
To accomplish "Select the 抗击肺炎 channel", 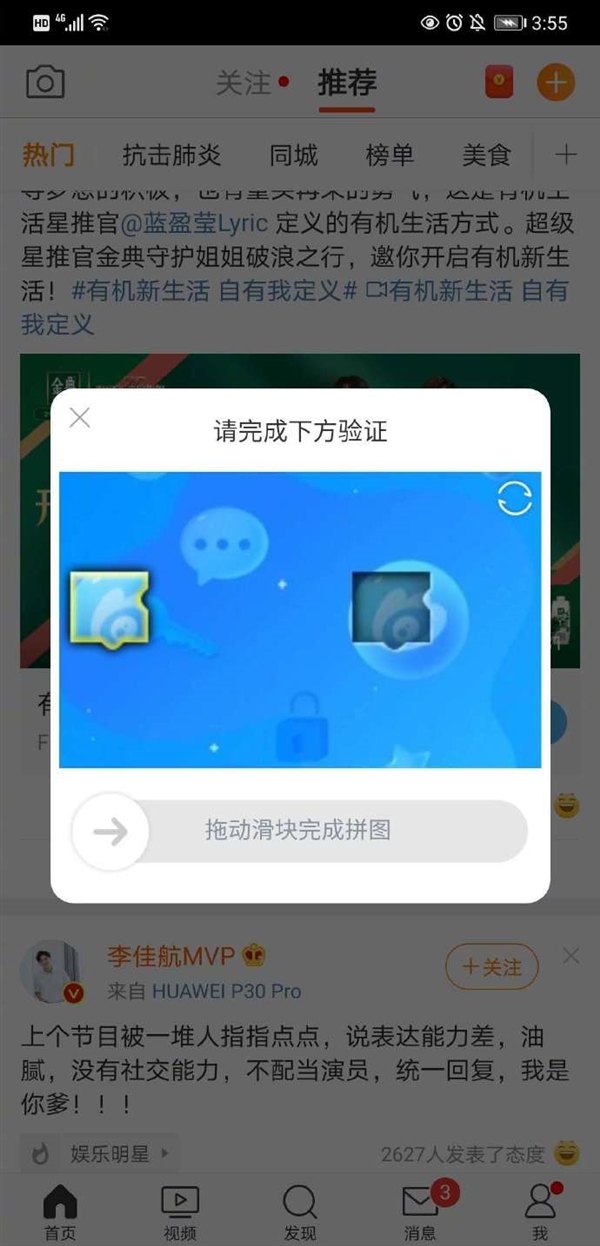I will click(172, 155).
